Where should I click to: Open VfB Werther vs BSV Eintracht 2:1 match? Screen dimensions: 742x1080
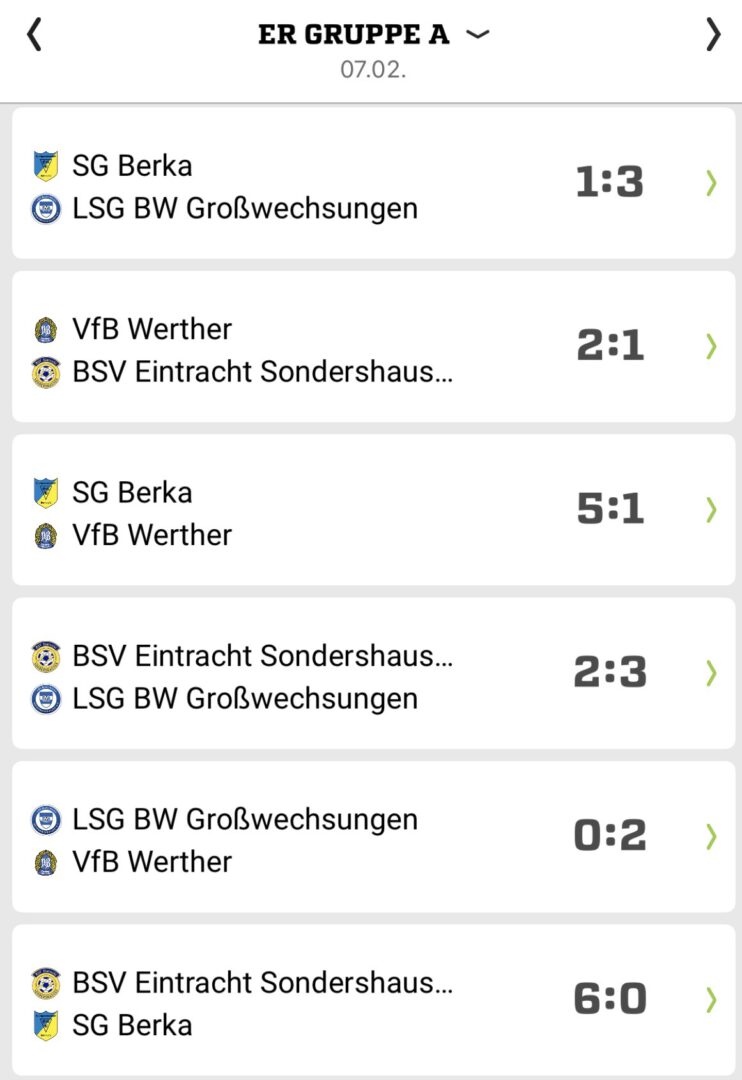[372, 347]
